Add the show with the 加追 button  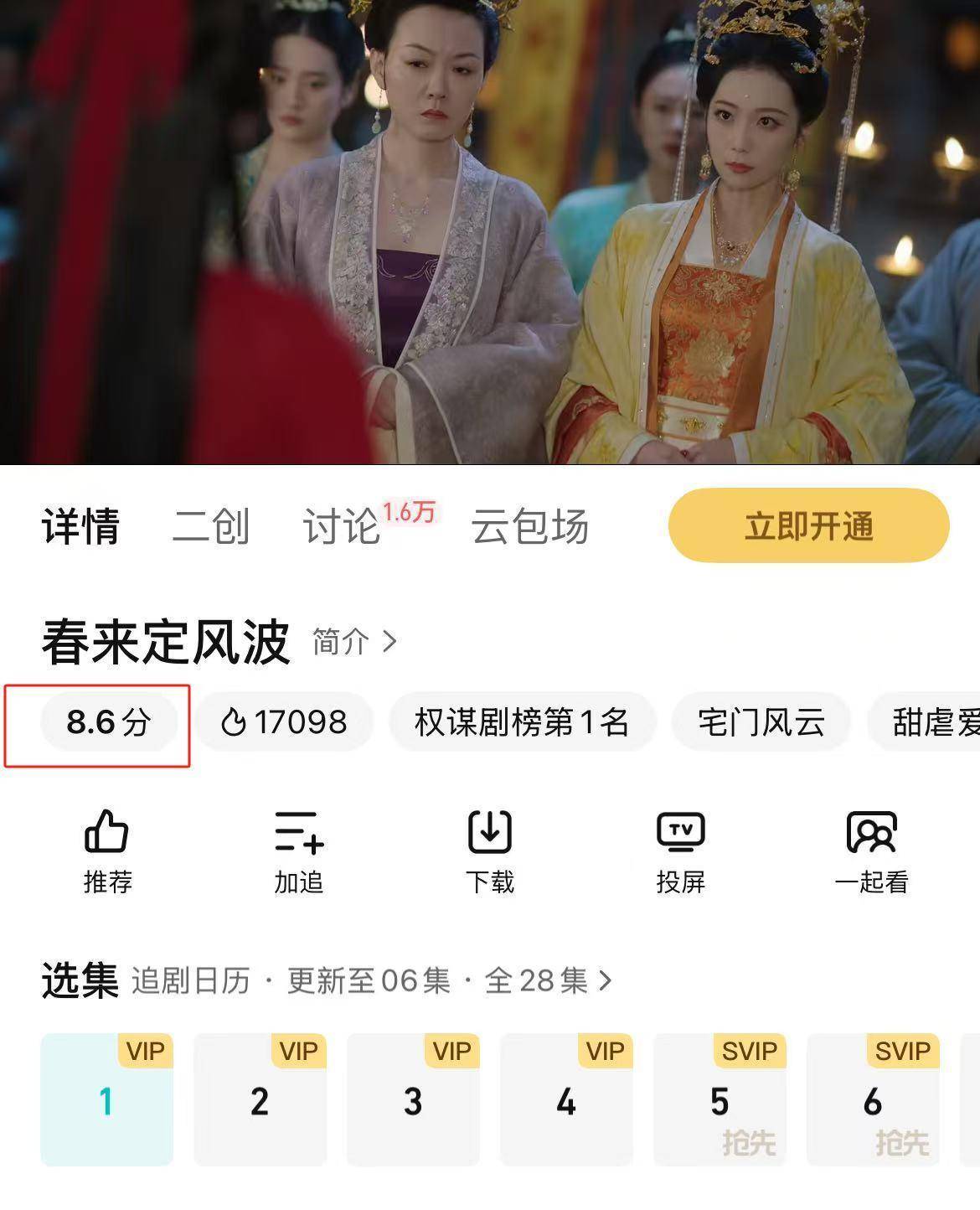pos(299,851)
